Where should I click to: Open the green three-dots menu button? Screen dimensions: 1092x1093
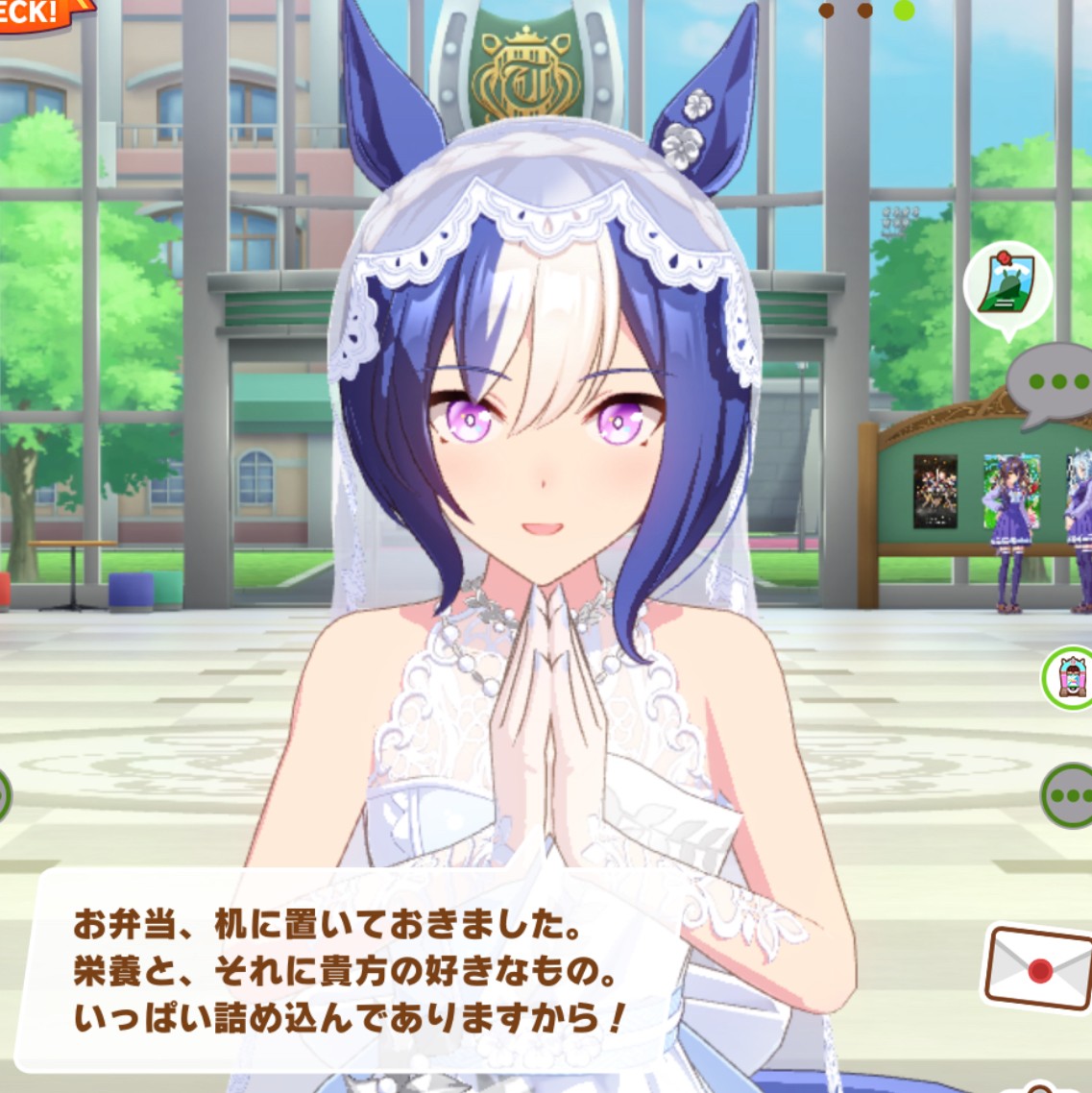pyautogui.click(x=1069, y=795)
